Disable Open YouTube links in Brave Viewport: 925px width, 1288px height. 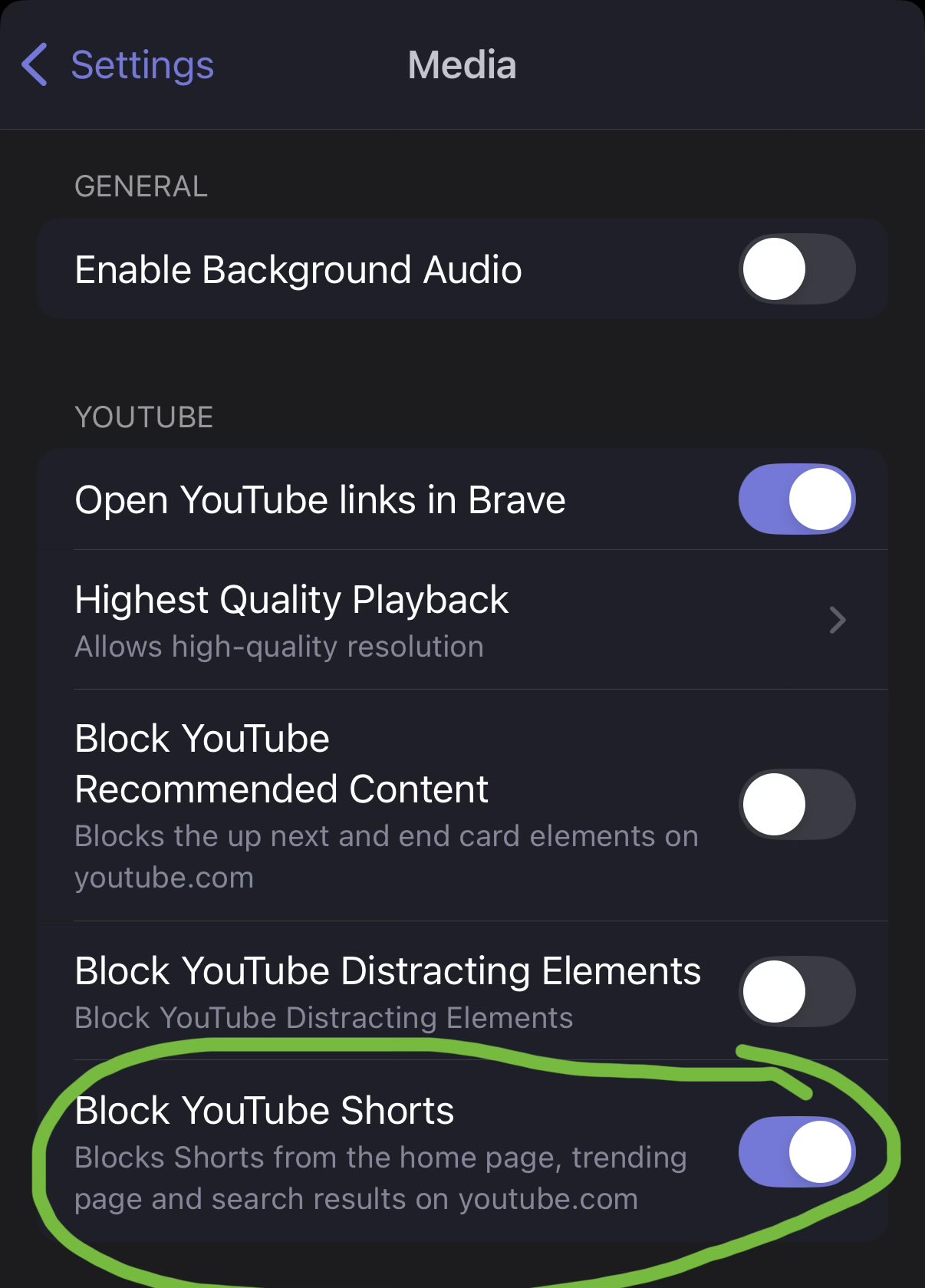tap(796, 499)
